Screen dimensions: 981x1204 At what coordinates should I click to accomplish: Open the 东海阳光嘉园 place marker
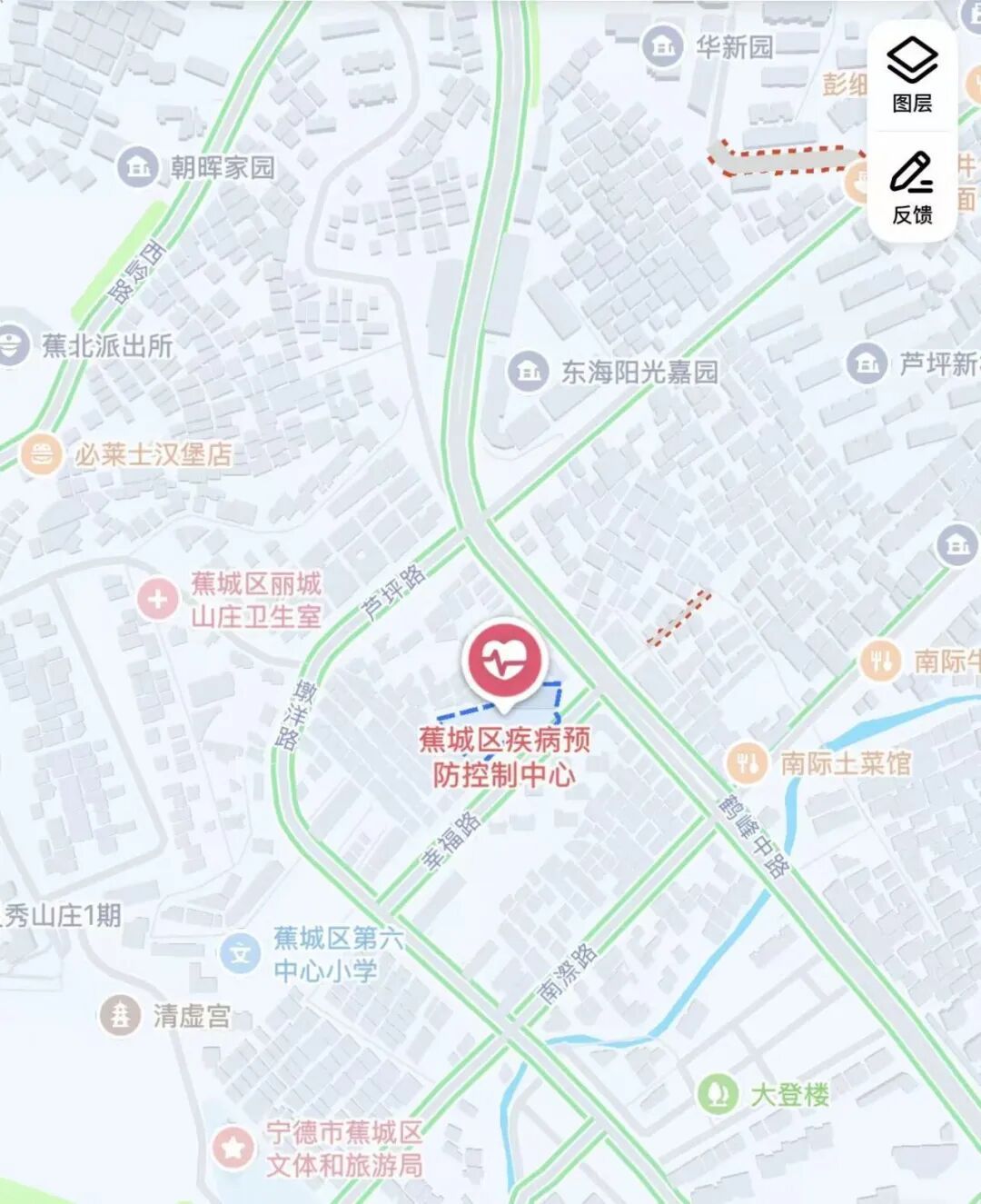pyautogui.click(x=528, y=372)
